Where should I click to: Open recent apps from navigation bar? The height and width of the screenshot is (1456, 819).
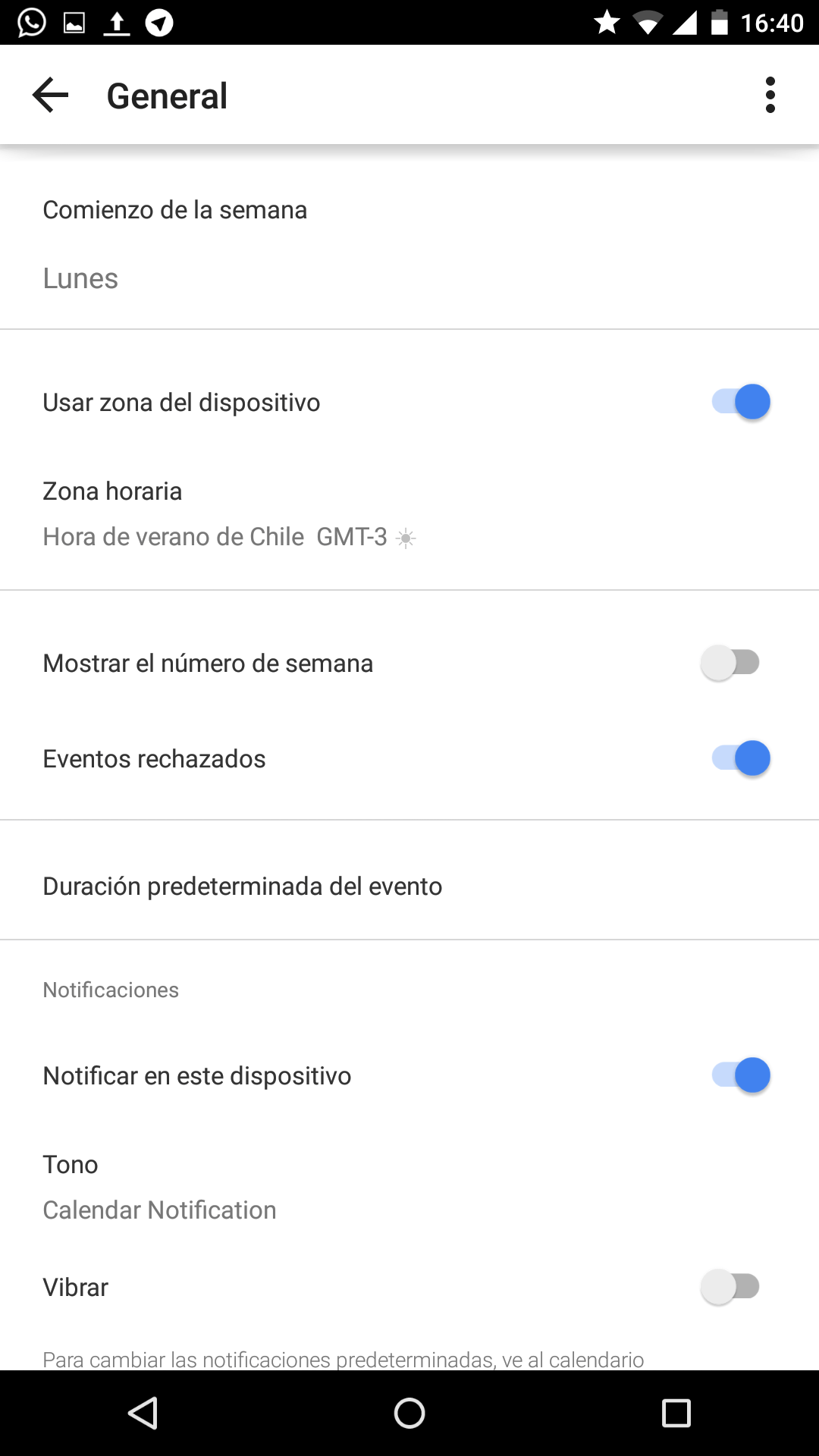pyautogui.click(x=676, y=1413)
